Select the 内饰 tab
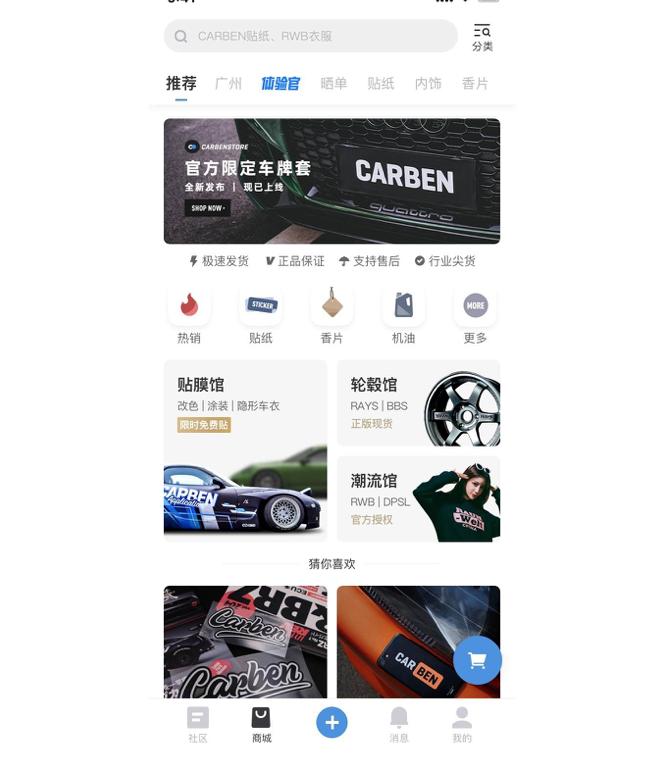This screenshot has width=656, height=760. [428, 84]
